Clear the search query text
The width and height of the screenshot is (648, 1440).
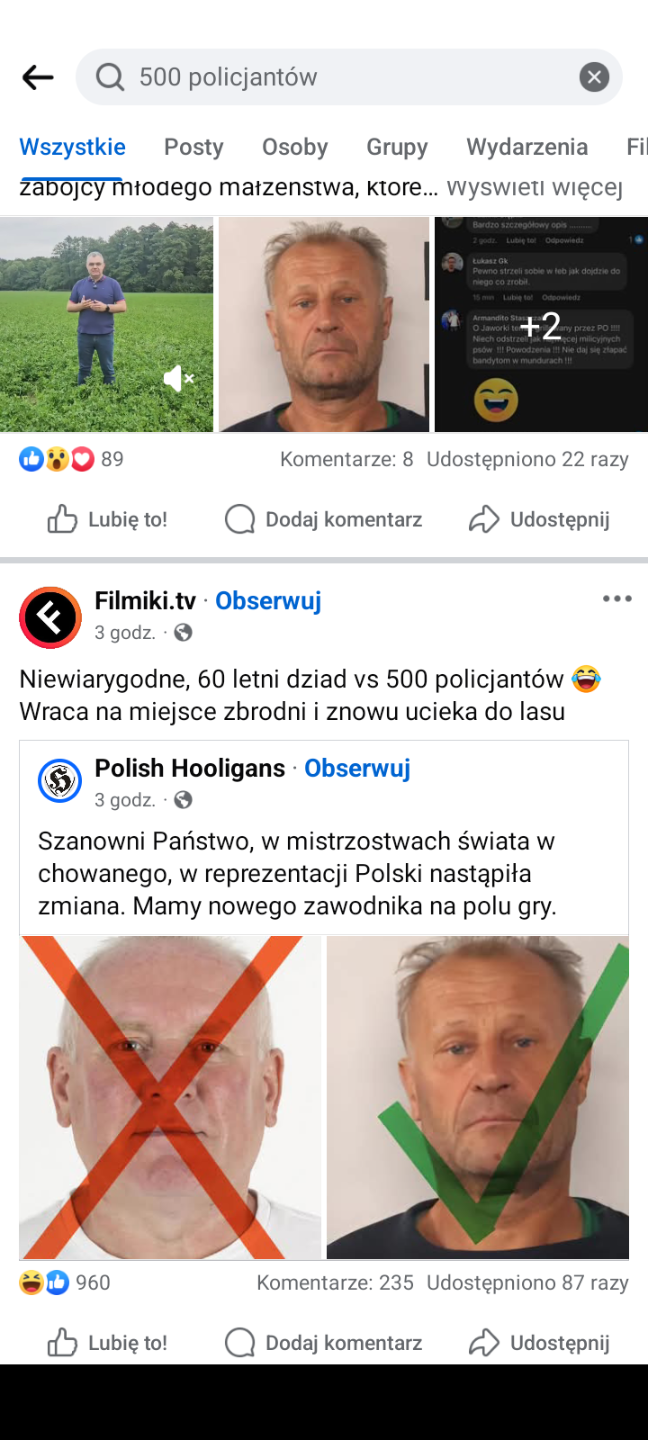[594, 77]
